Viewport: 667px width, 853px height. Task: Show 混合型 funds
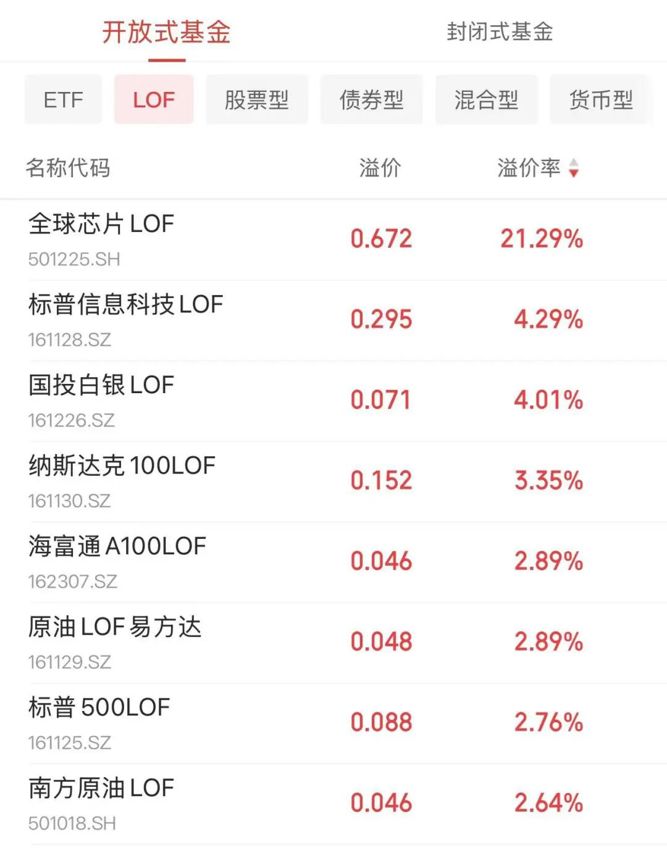tap(486, 100)
